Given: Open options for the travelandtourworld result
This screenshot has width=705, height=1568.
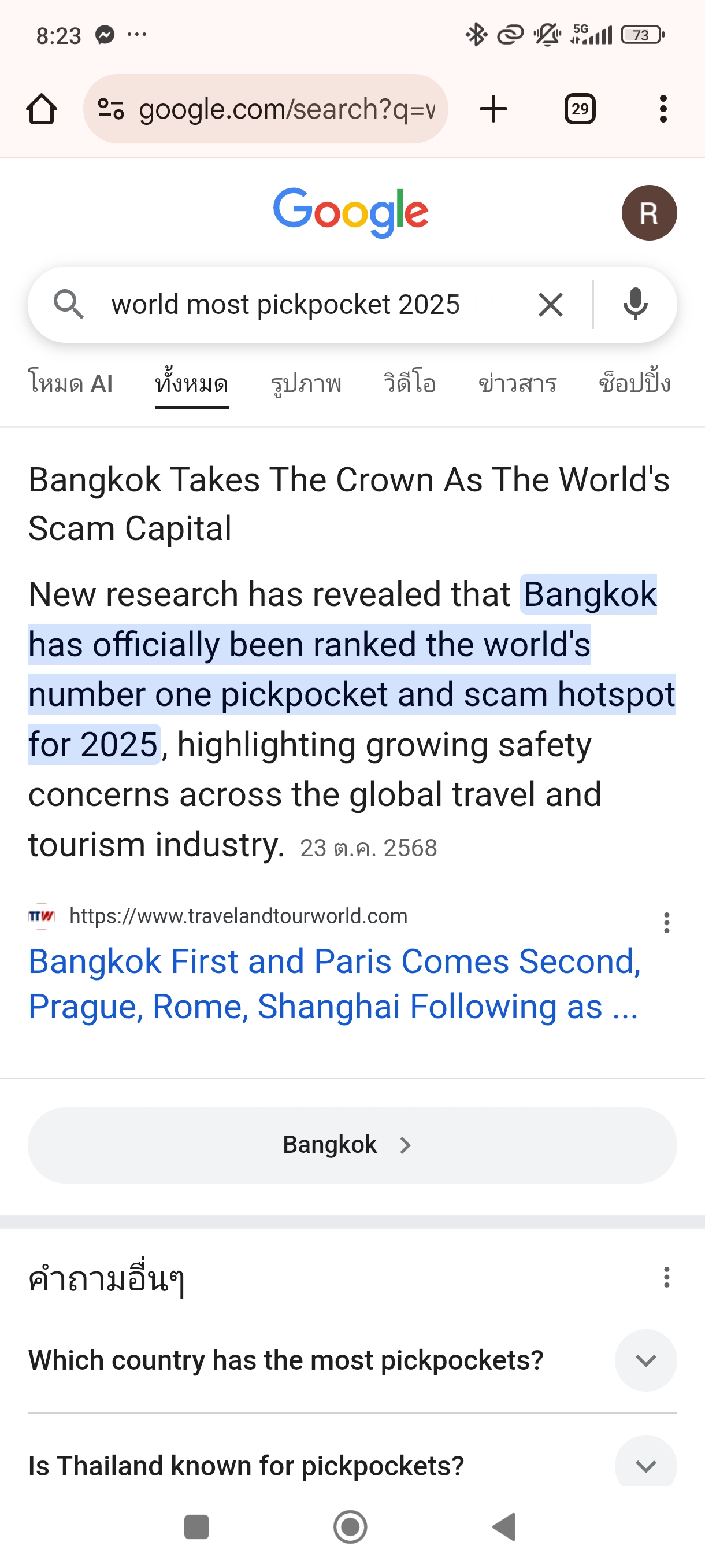Looking at the screenshot, I should [667, 923].
